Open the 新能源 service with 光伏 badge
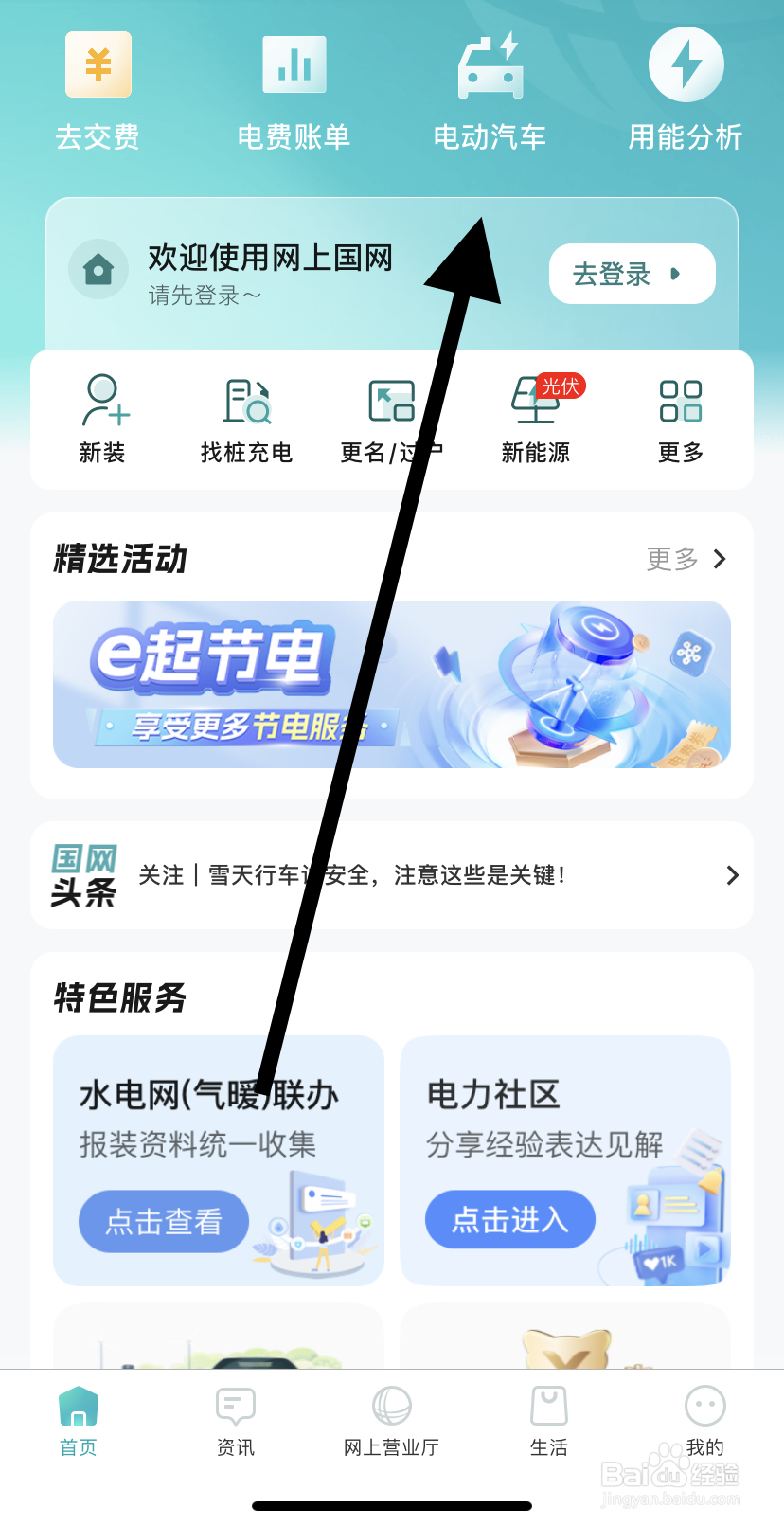Image resolution: width=784 pixels, height=1526 pixels. coord(535,417)
